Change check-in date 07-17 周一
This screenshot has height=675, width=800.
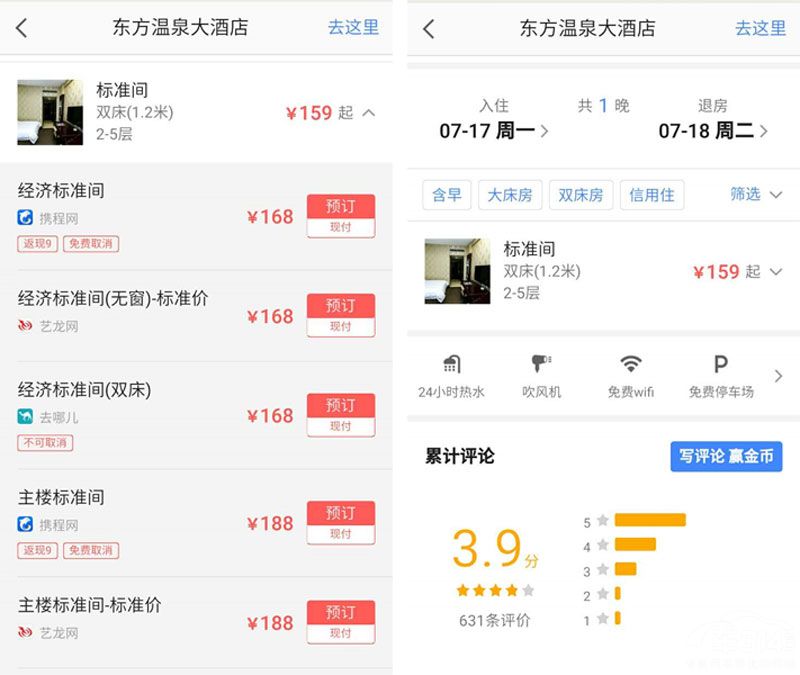[x=494, y=130]
